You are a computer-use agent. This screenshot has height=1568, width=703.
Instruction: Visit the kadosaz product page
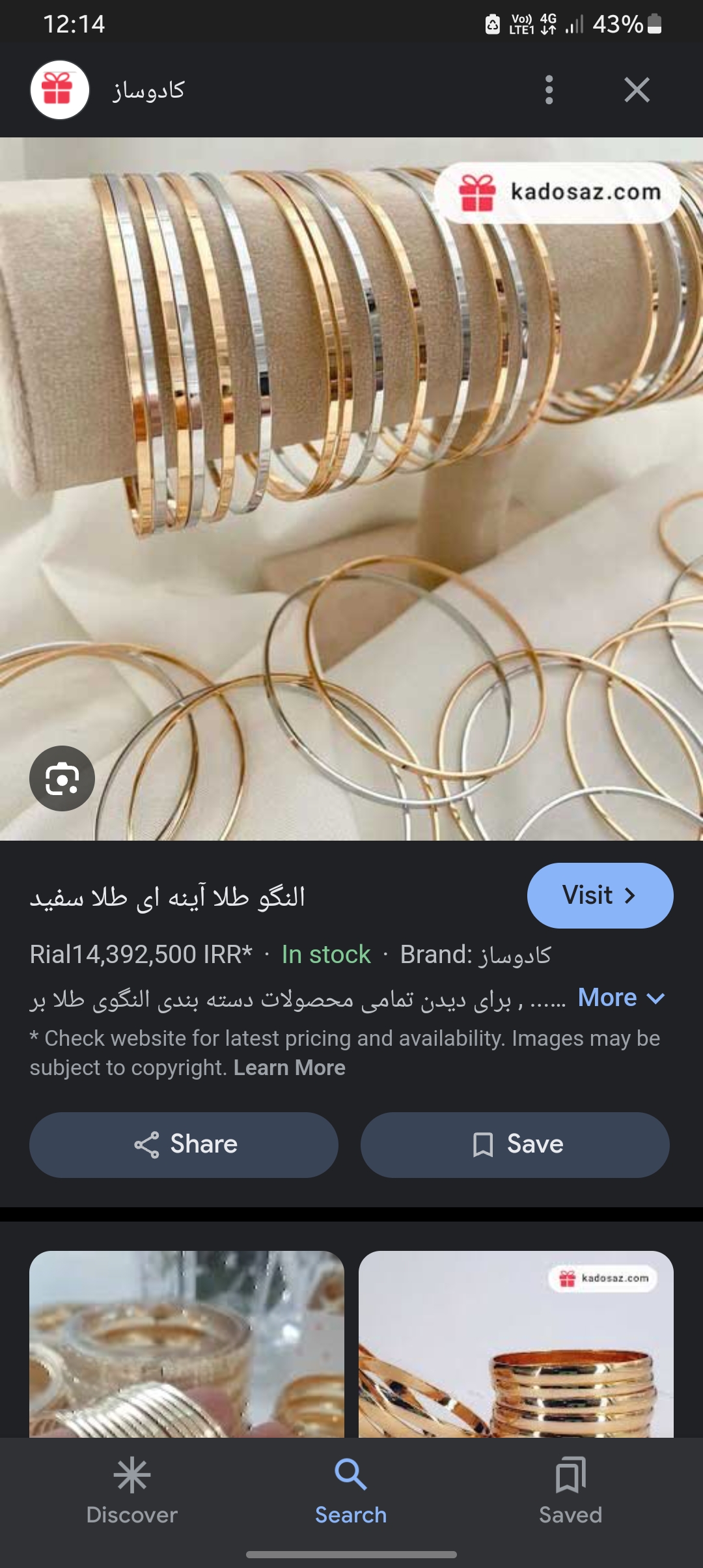click(600, 895)
